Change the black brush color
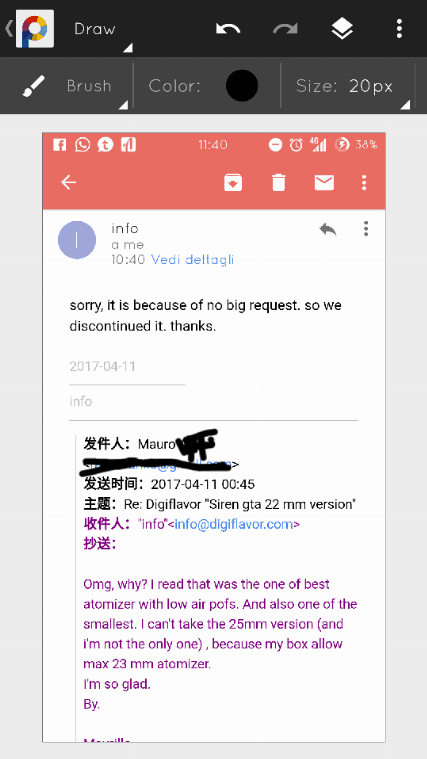Screen dimensions: 427x759 pyautogui.click(x=242, y=86)
